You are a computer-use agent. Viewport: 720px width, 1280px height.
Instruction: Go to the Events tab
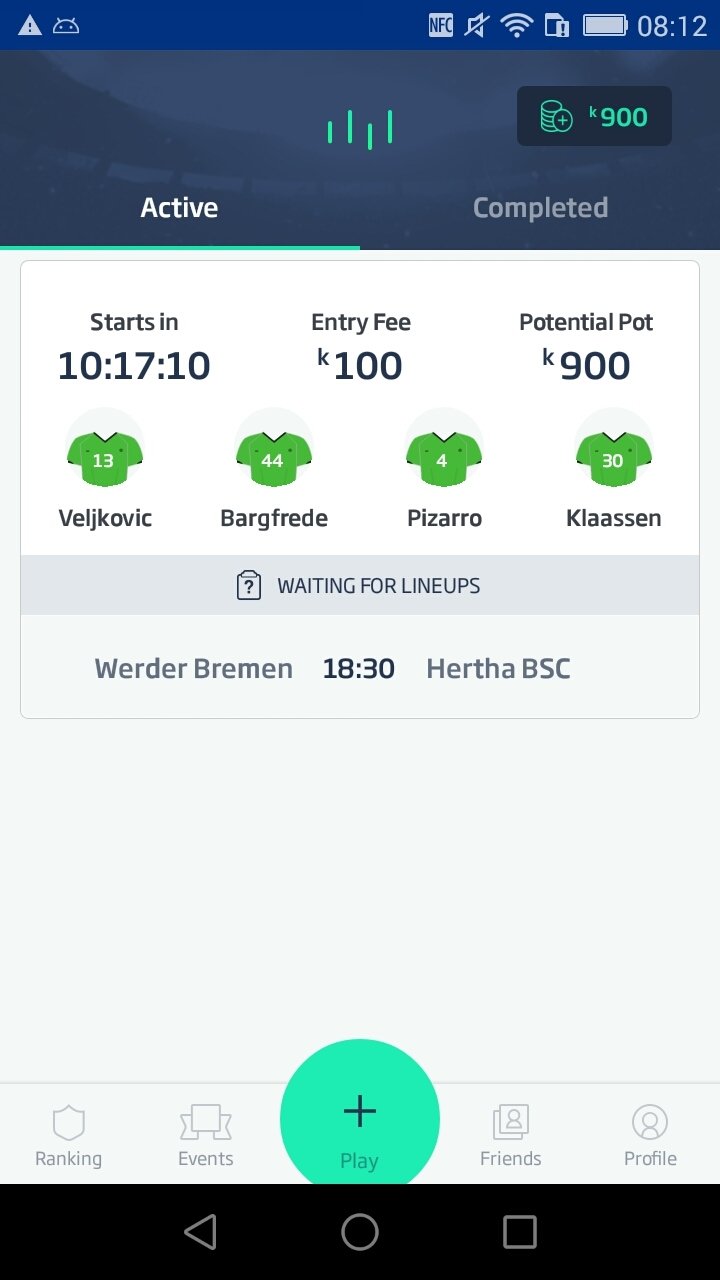(206, 1136)
